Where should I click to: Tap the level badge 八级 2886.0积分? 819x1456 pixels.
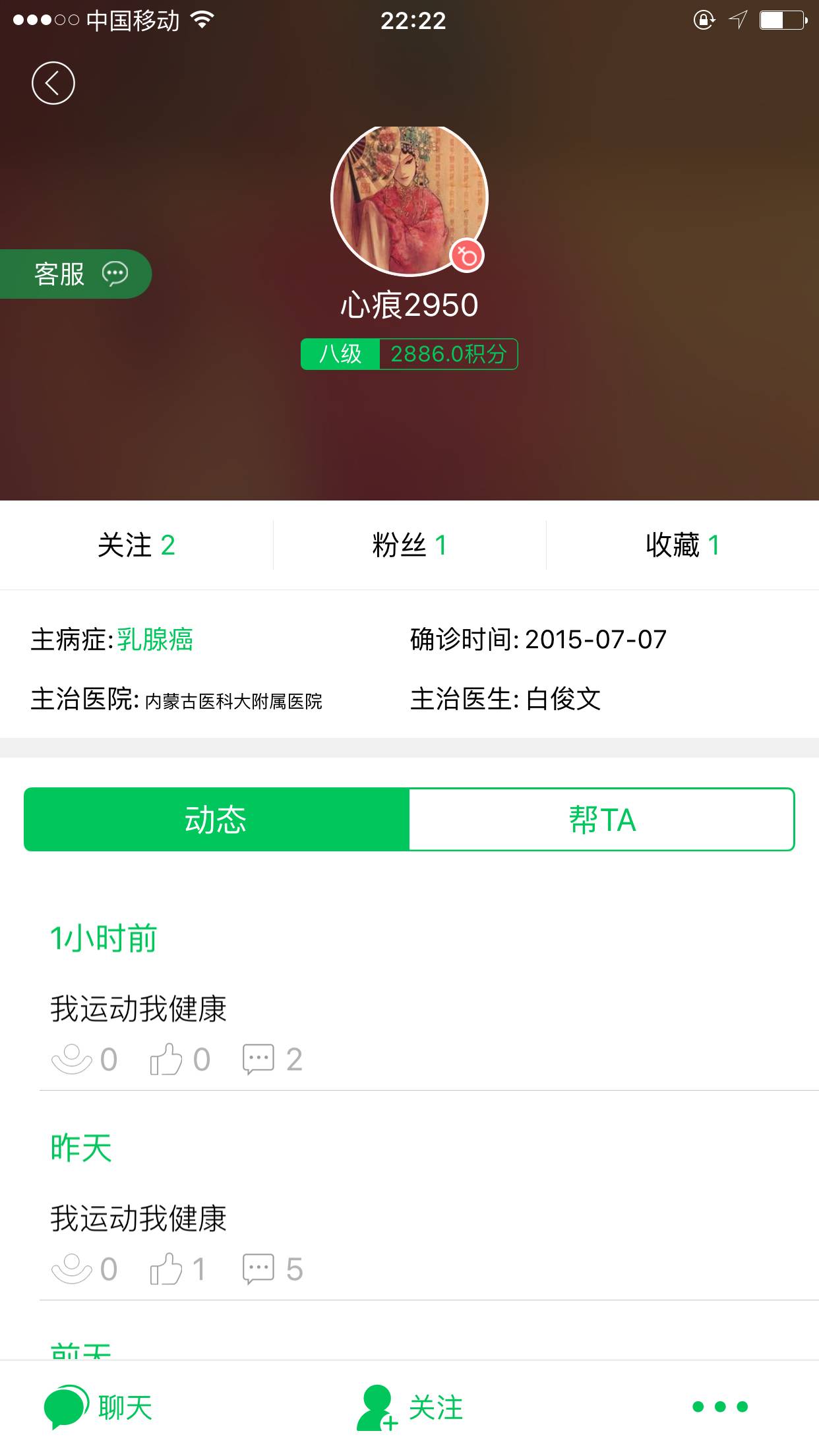409,354
